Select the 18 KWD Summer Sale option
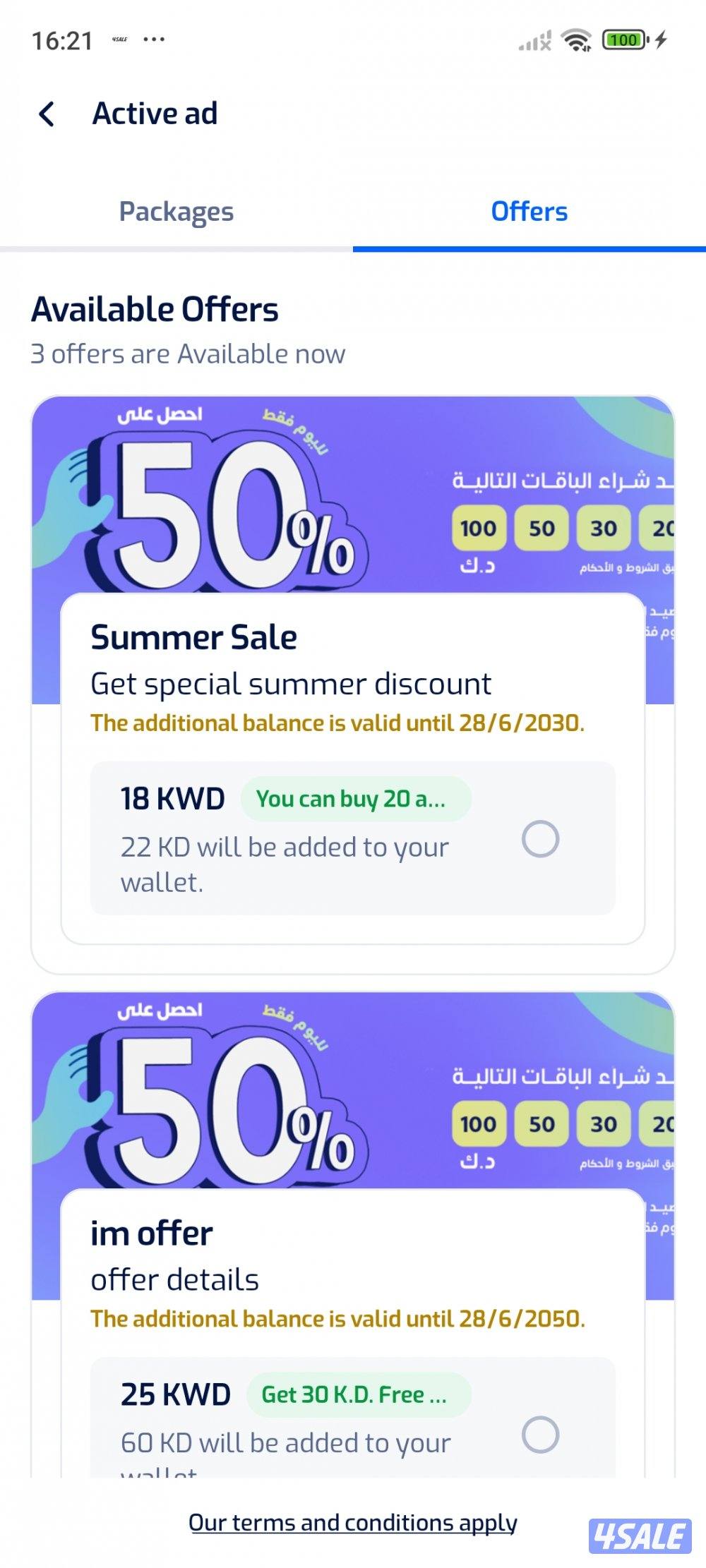The image size is (706, 1568). pyautogui.click(x=540, y=839)
